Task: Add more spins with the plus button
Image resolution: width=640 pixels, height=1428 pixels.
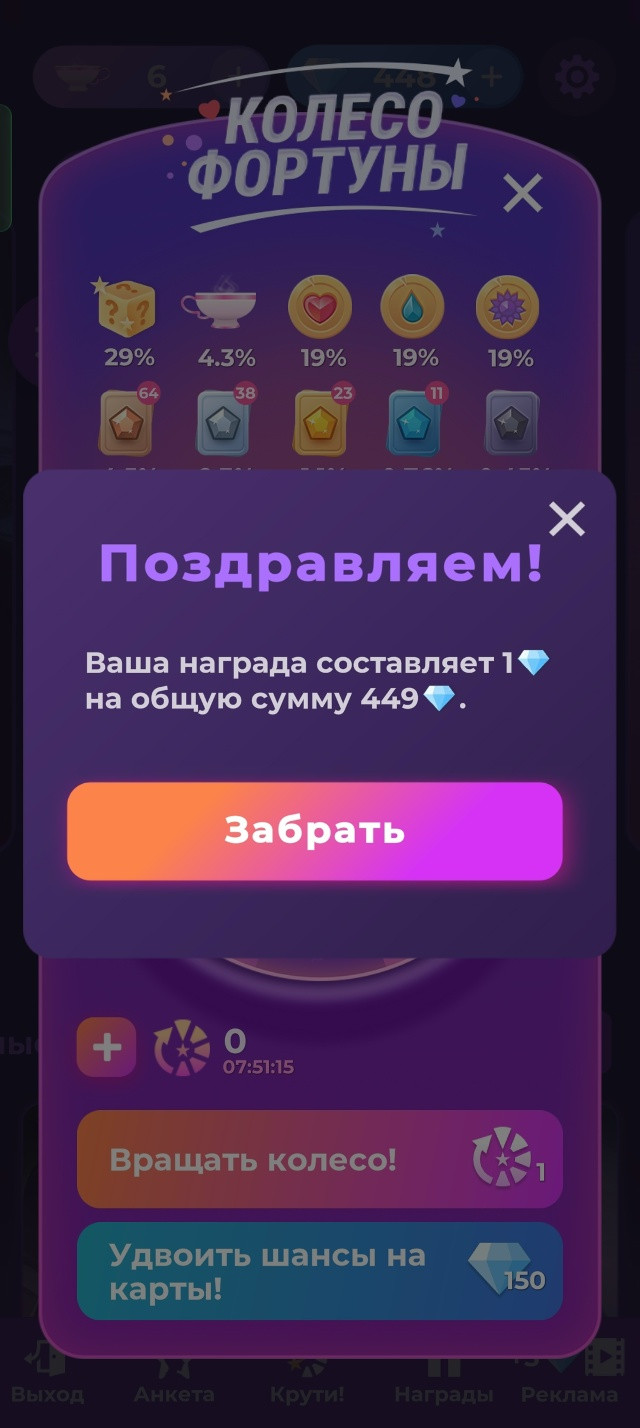Action: pos(106,1047)
